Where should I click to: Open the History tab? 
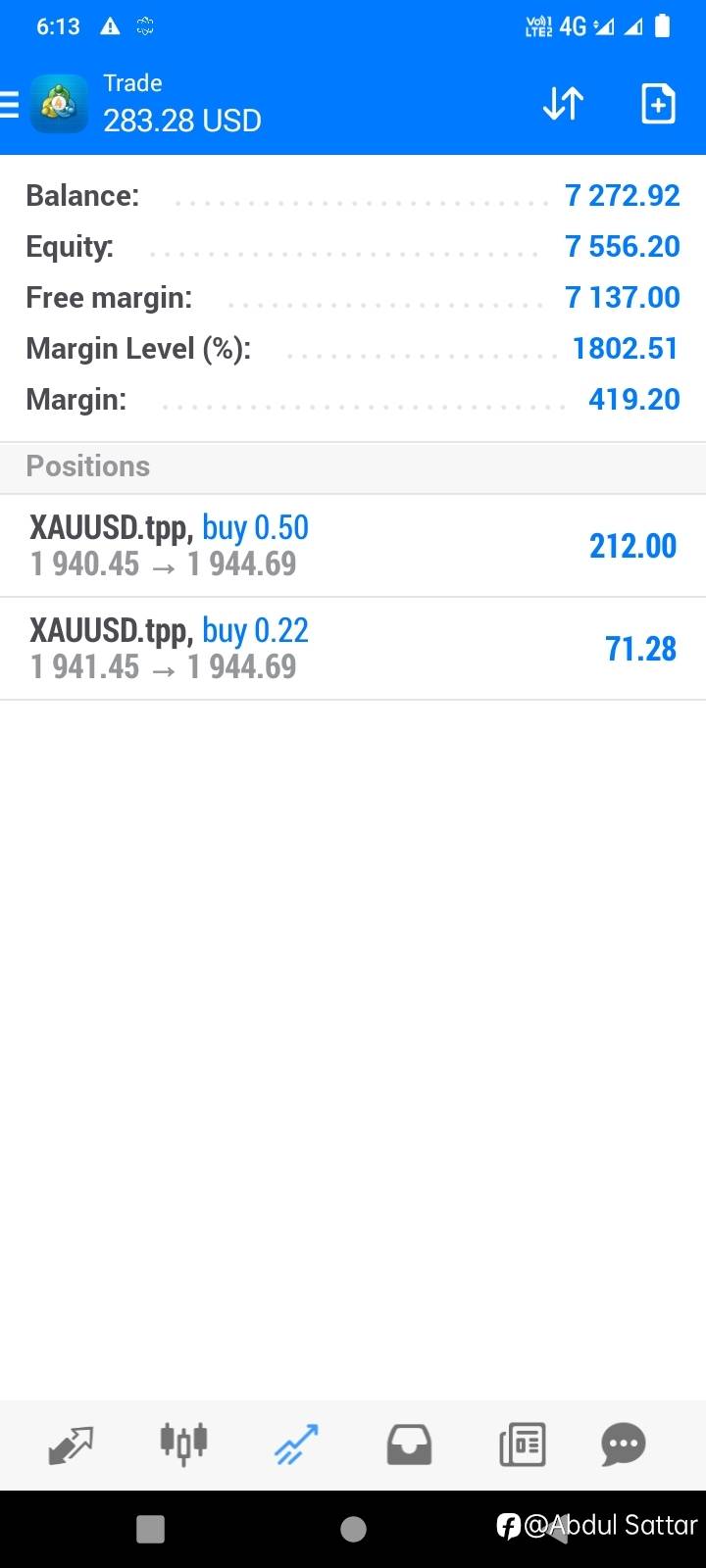click(409, 1445)
